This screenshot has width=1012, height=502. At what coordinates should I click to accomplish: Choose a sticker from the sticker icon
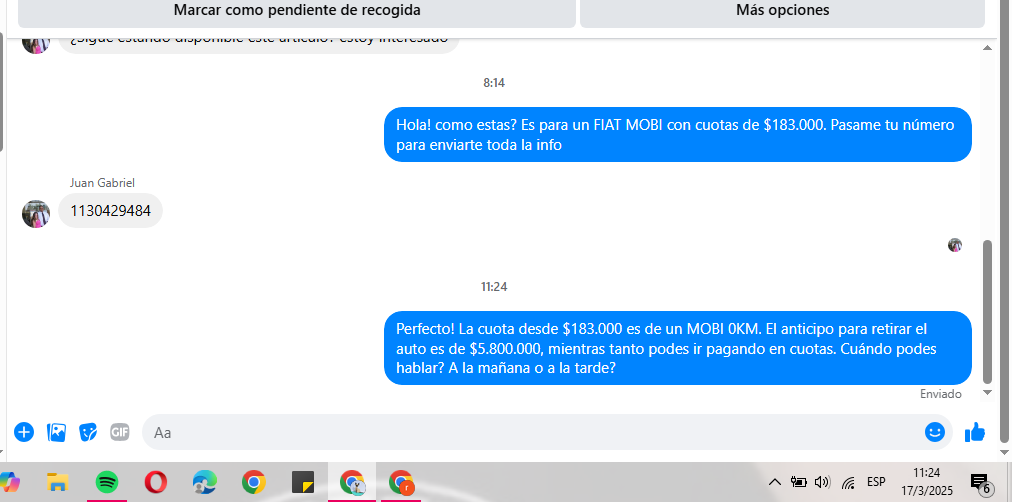click(89, 432)
